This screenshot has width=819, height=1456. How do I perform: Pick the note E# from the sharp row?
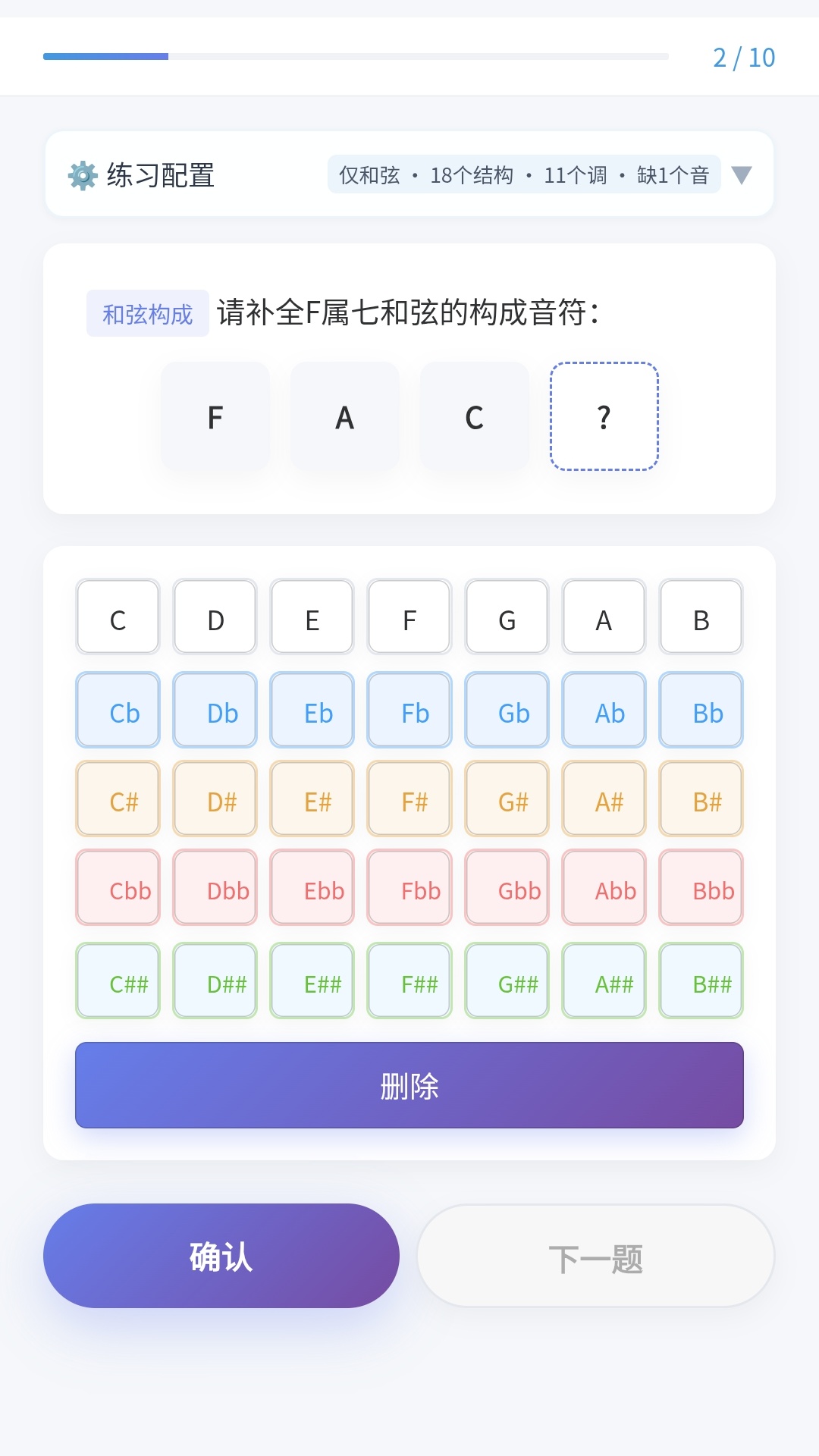[x=312, y=800]
